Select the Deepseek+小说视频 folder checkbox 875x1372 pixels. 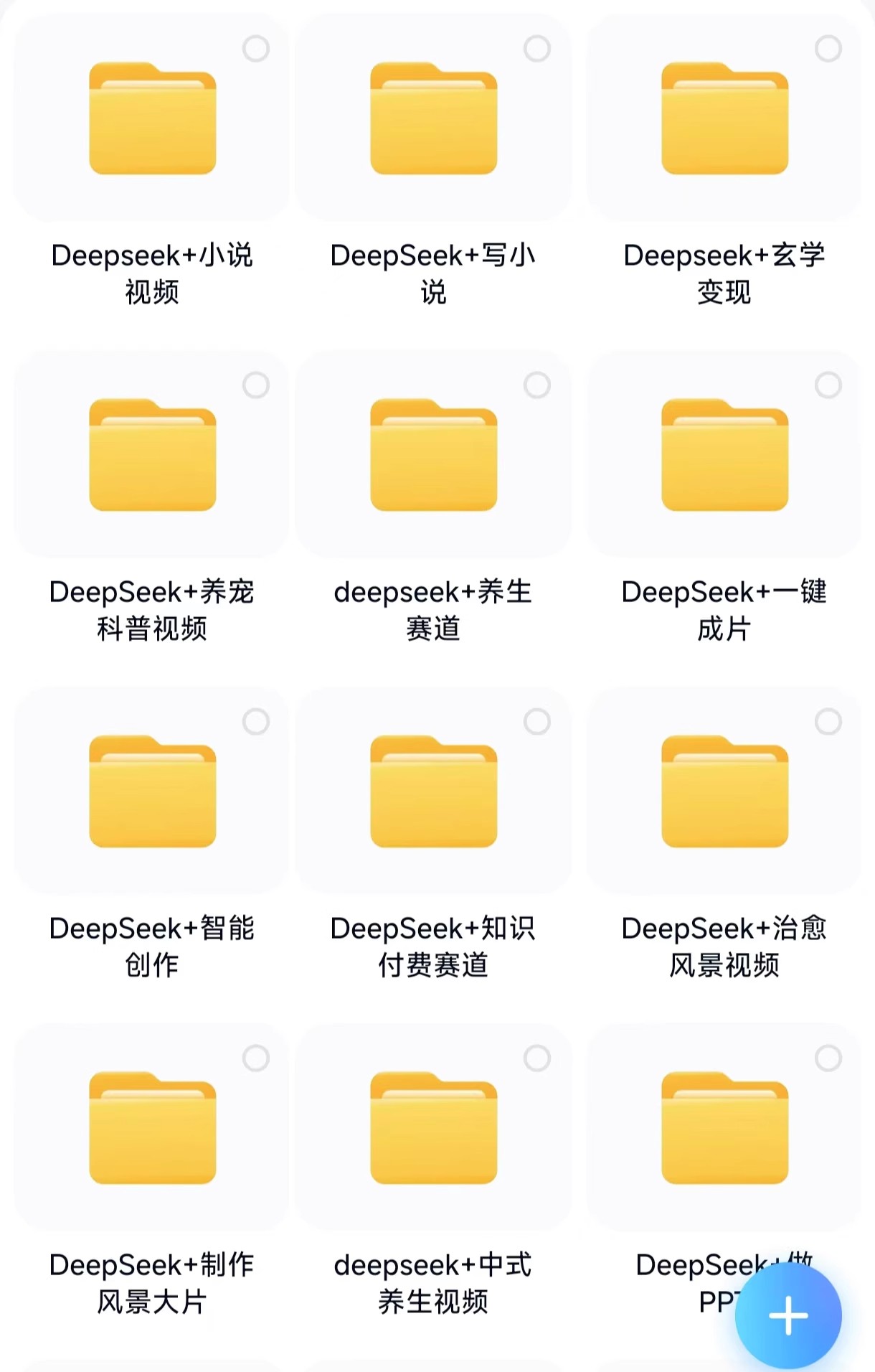pyautogui.click(x=256, y=47)
